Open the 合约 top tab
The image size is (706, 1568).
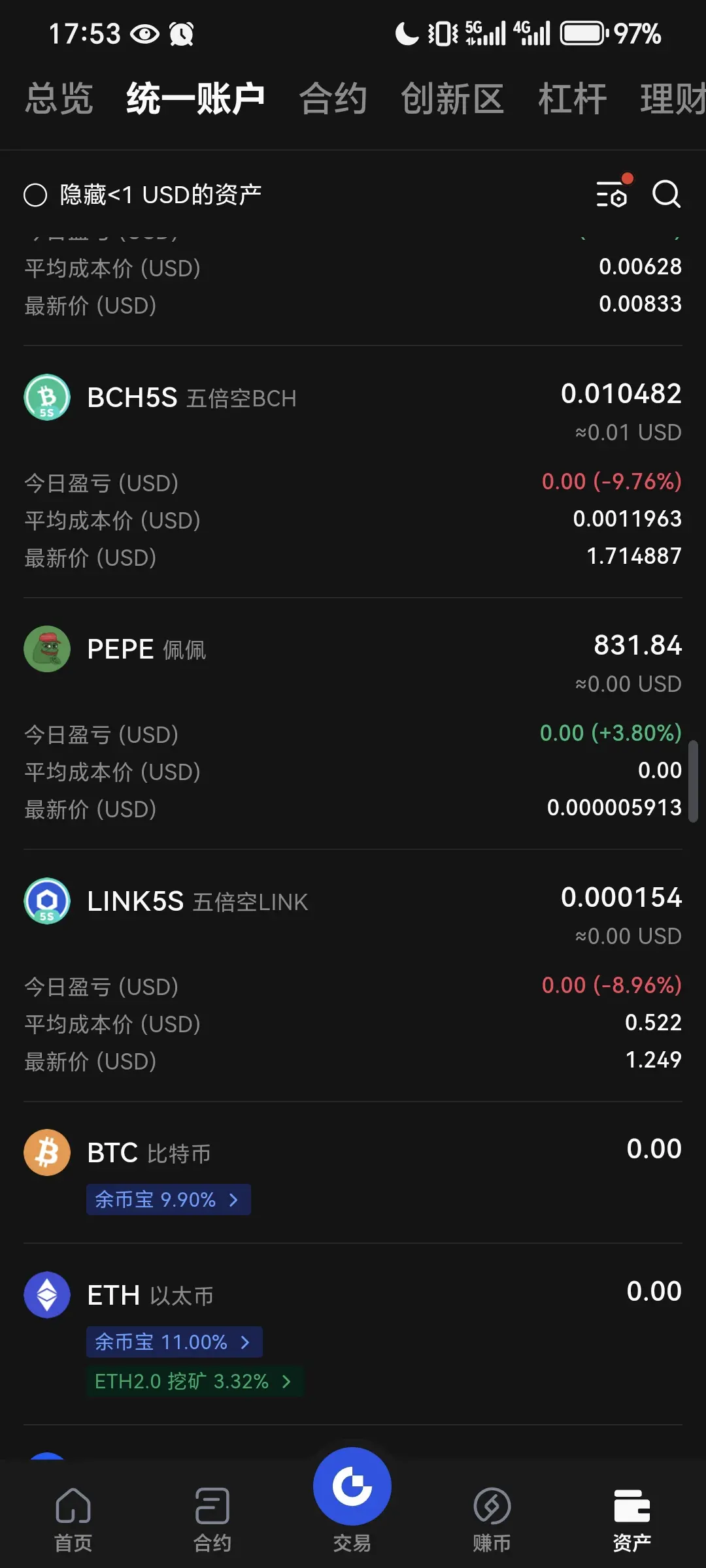(x=333, y=99)
